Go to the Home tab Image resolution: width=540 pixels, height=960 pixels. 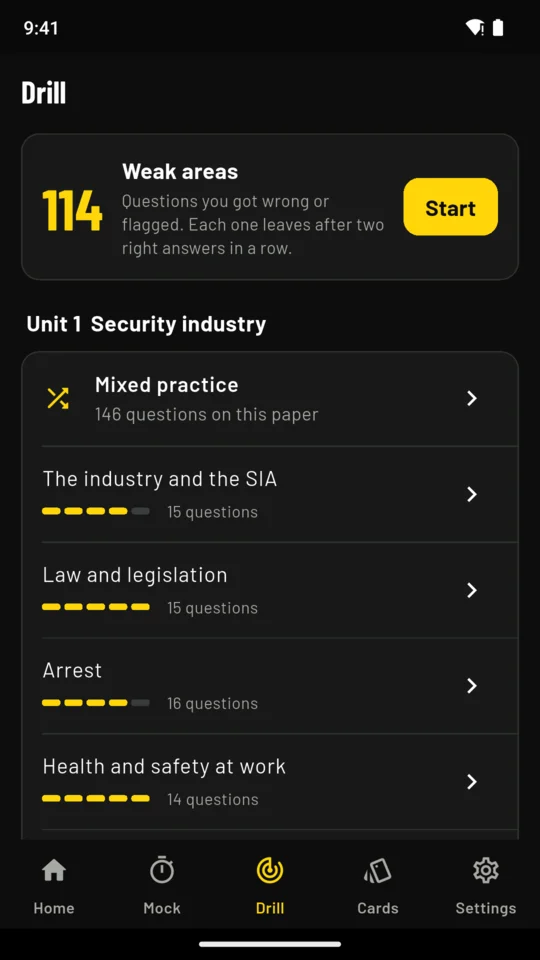coord(54,885)
